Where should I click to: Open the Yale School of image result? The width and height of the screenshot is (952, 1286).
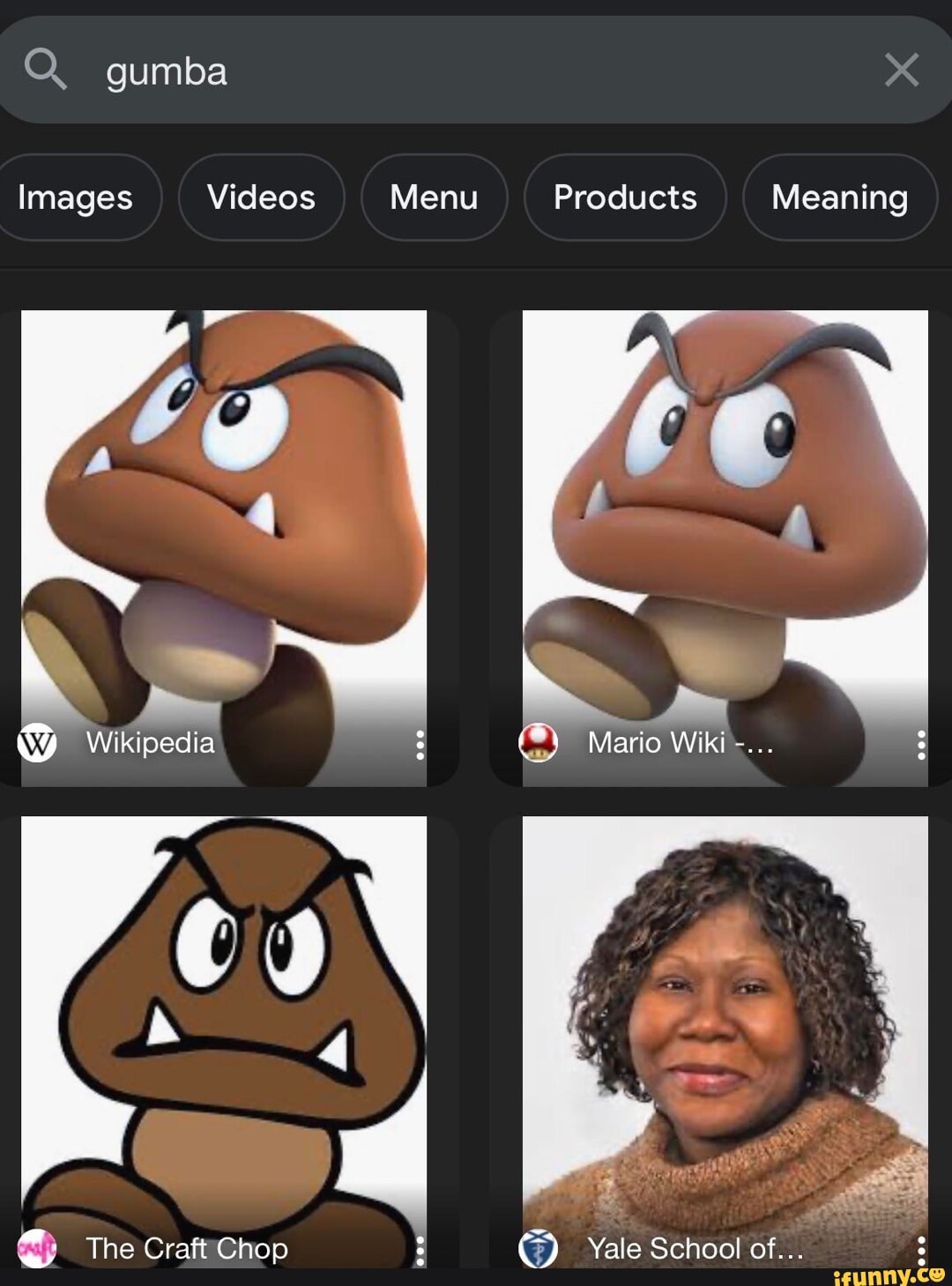[725, 1022]
